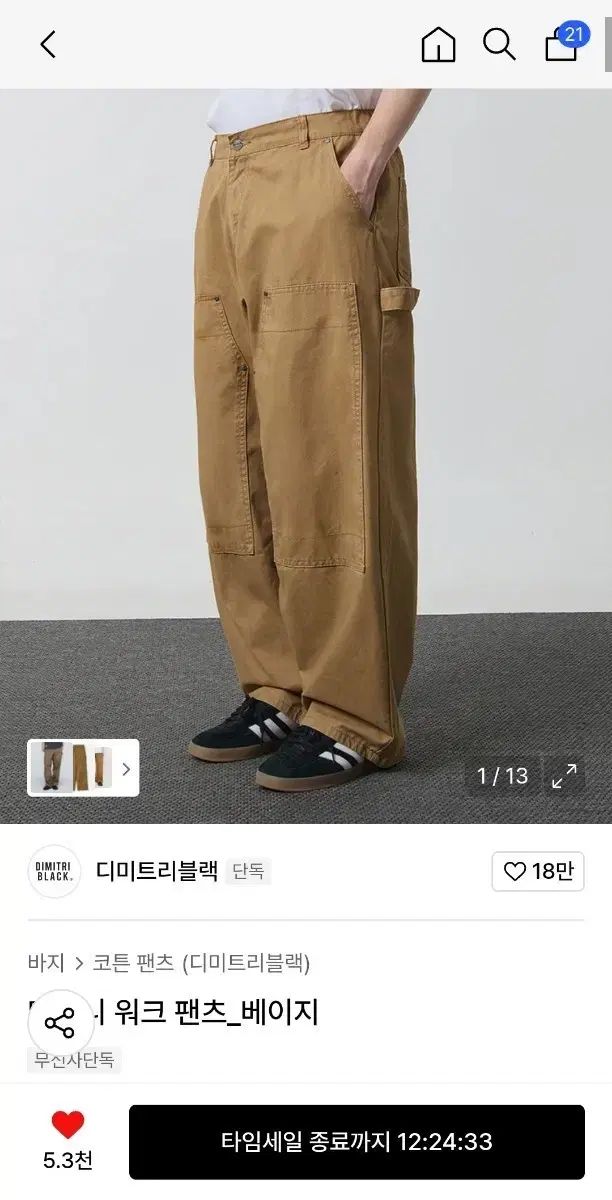Open the product image thumbnail strip

(x=83, y=768)
